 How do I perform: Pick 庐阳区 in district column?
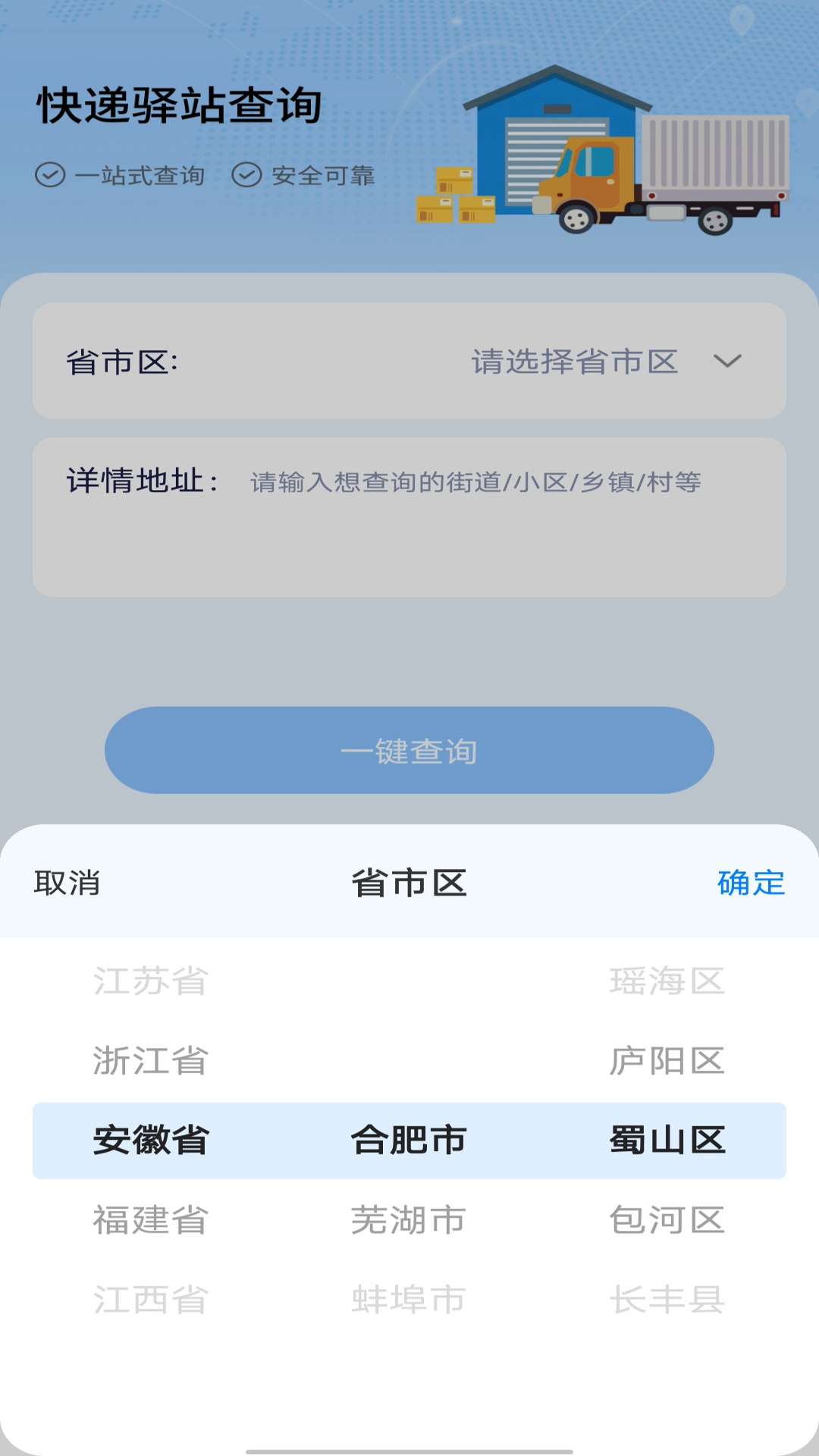tap(667, 1061)
